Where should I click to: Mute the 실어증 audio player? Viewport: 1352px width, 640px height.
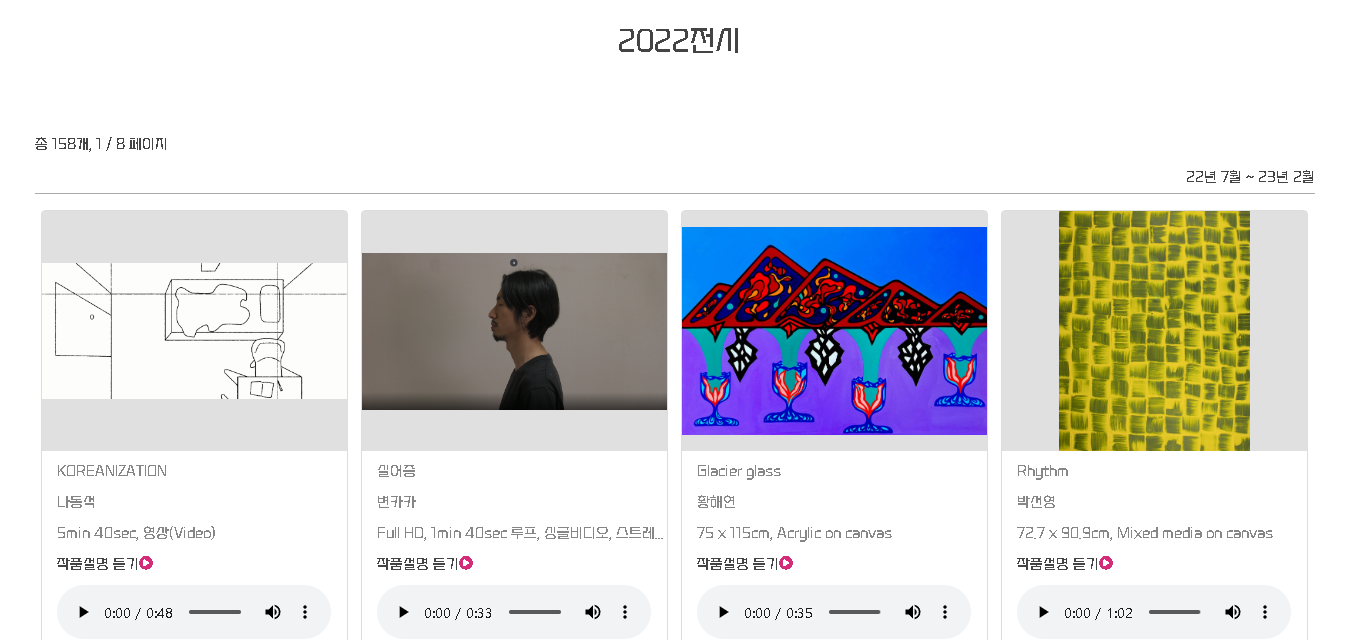click(593, 612)
